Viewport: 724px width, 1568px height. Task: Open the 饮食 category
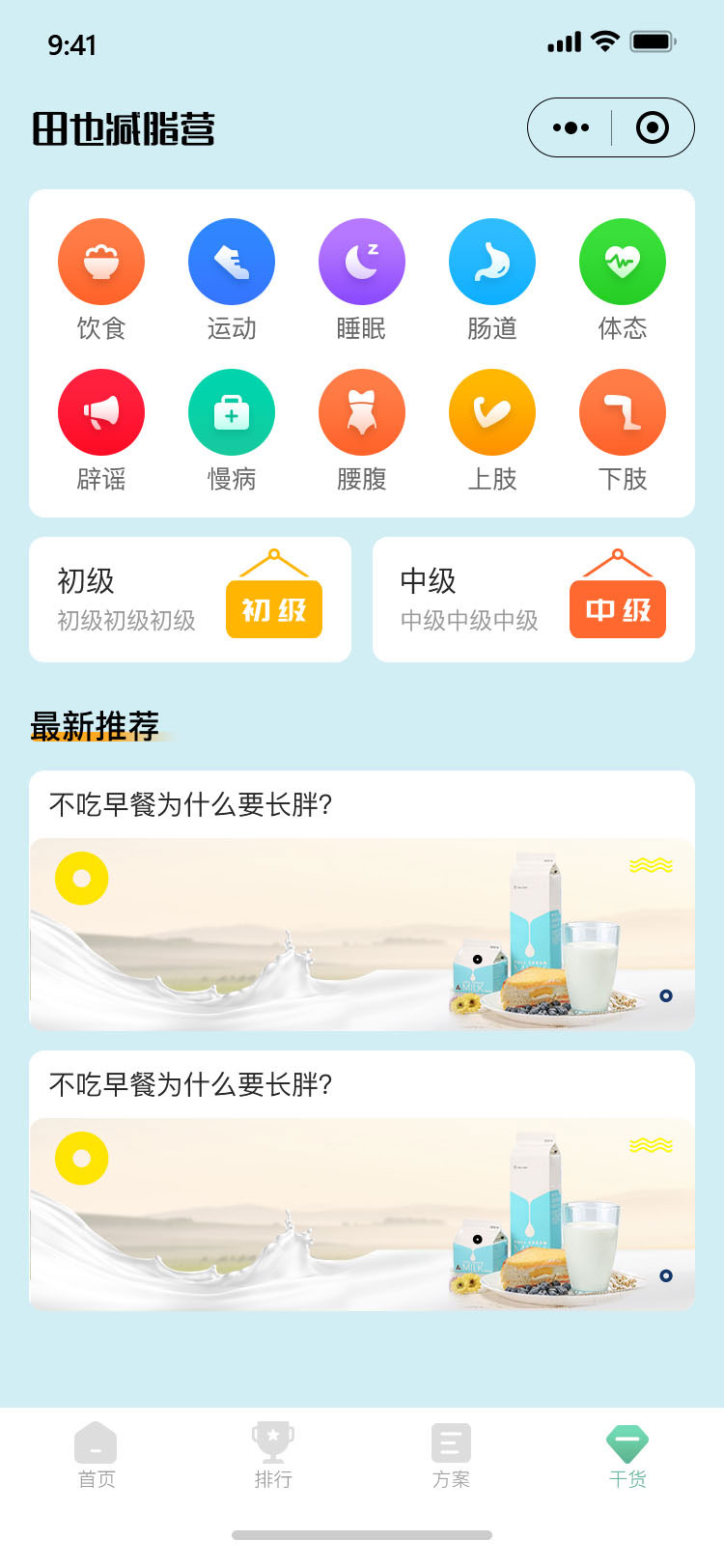101,280
